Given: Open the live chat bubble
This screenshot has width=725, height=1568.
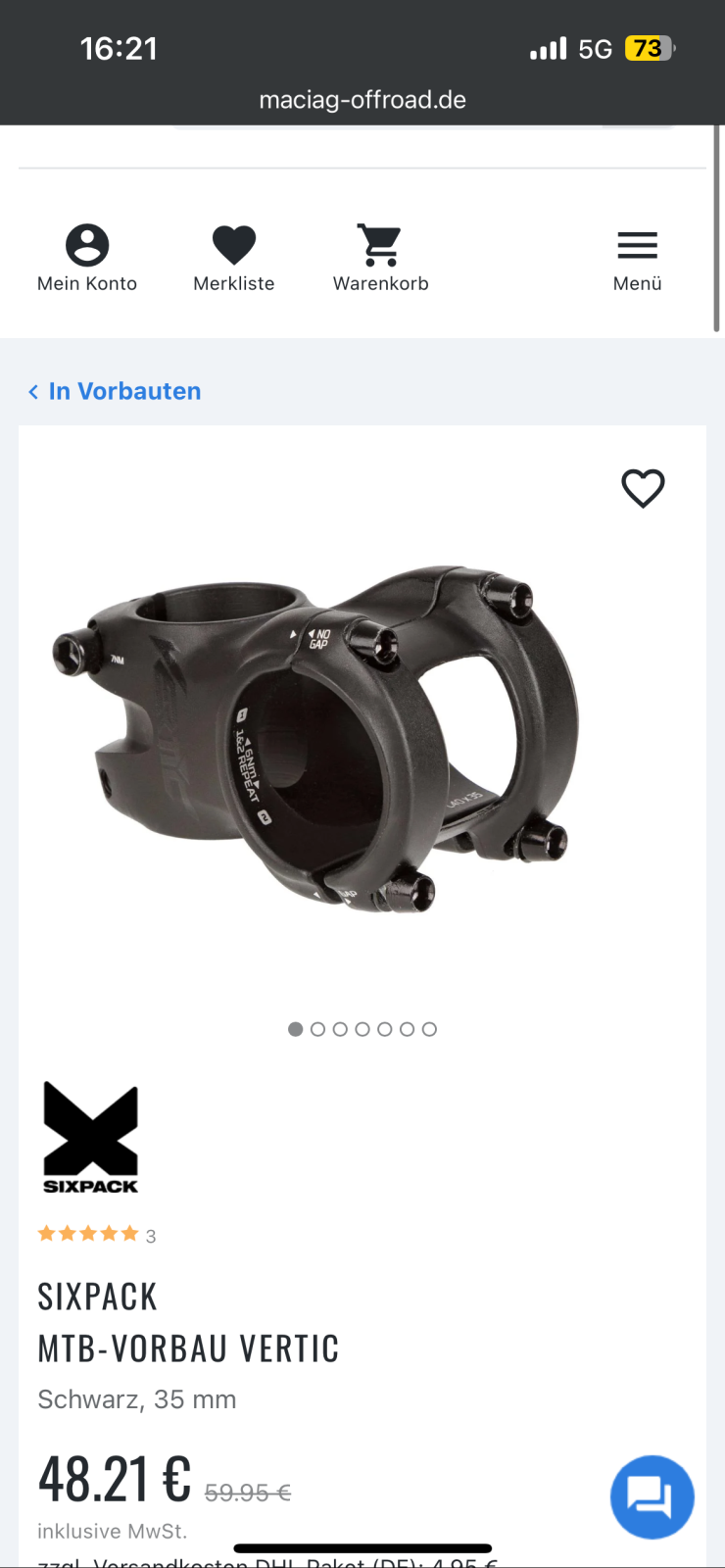Looking at the screenshot, I should 652,1496.
